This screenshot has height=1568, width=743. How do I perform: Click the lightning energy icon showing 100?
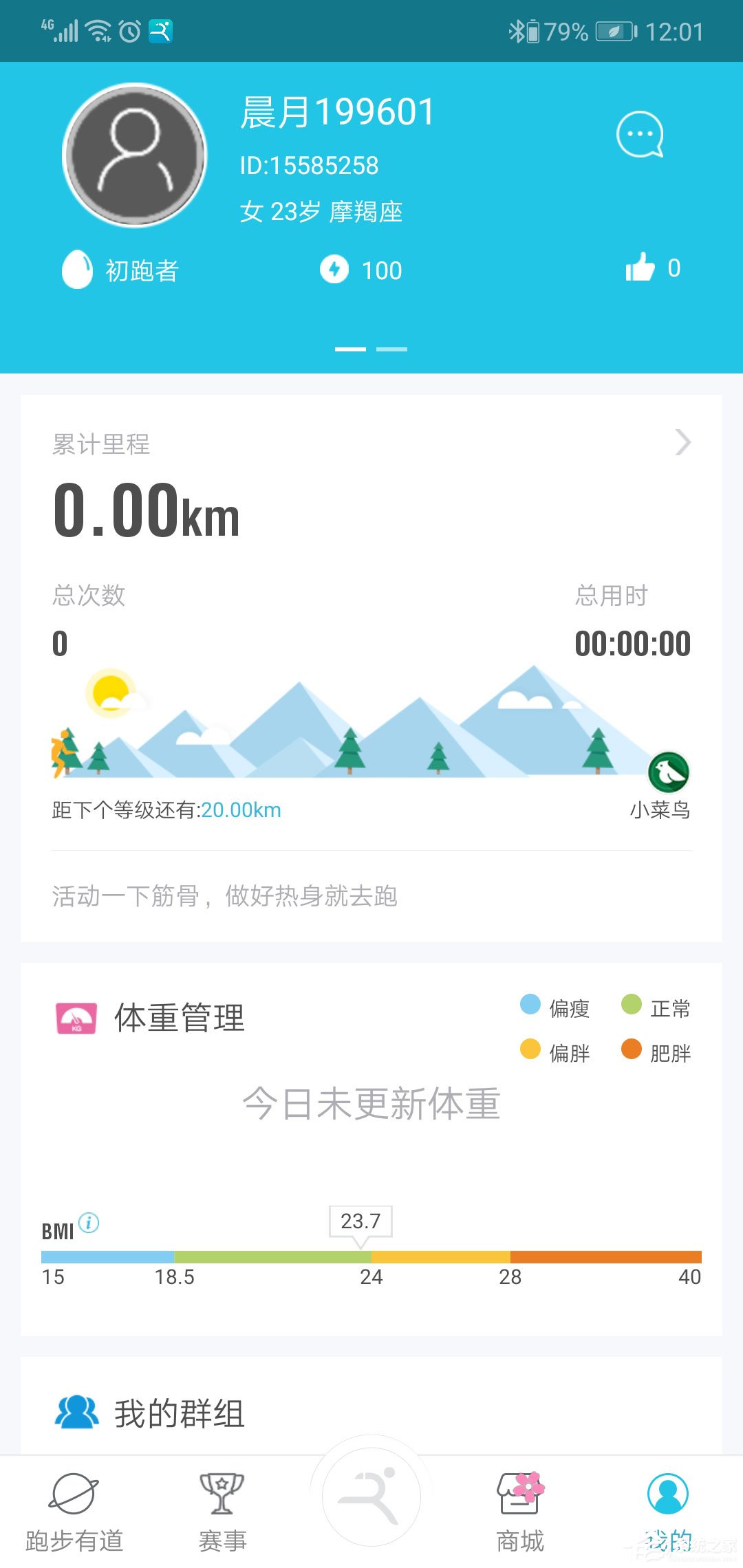pyautogui.click(x=335, y=270)
